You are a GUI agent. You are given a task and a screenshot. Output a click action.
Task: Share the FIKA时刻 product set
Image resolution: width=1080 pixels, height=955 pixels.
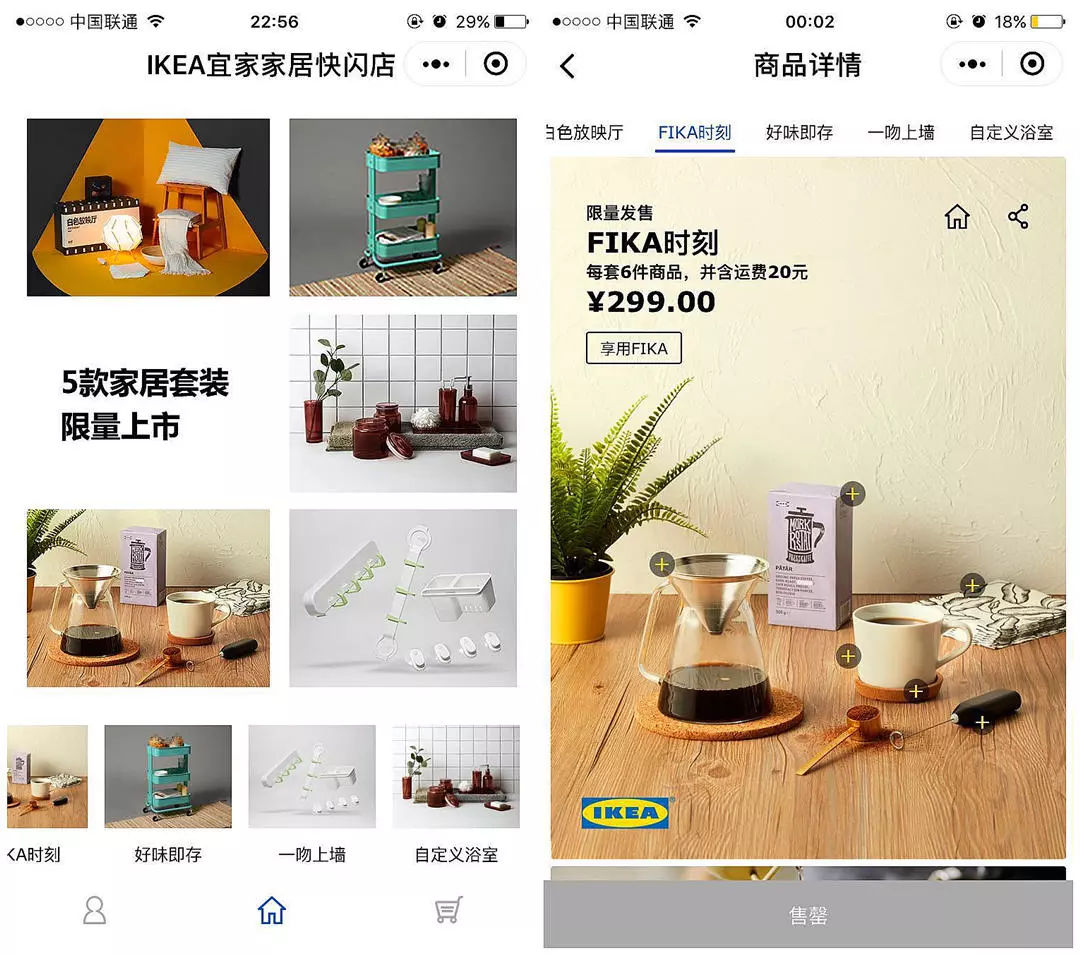click(x=1018, y=216)
